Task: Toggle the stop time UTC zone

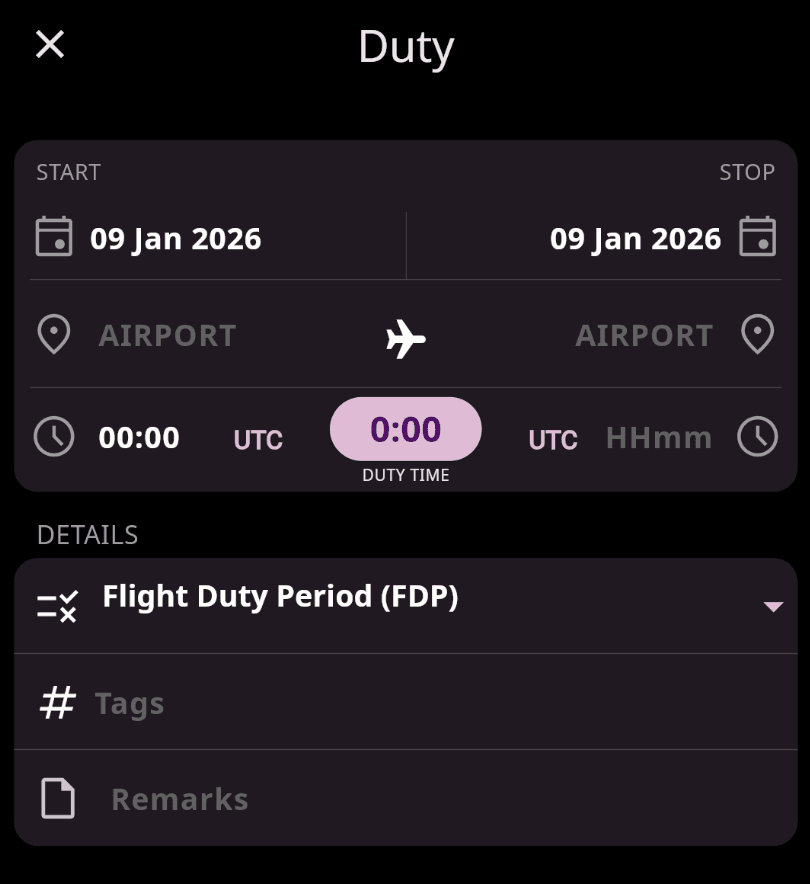Action: point(553,440)
